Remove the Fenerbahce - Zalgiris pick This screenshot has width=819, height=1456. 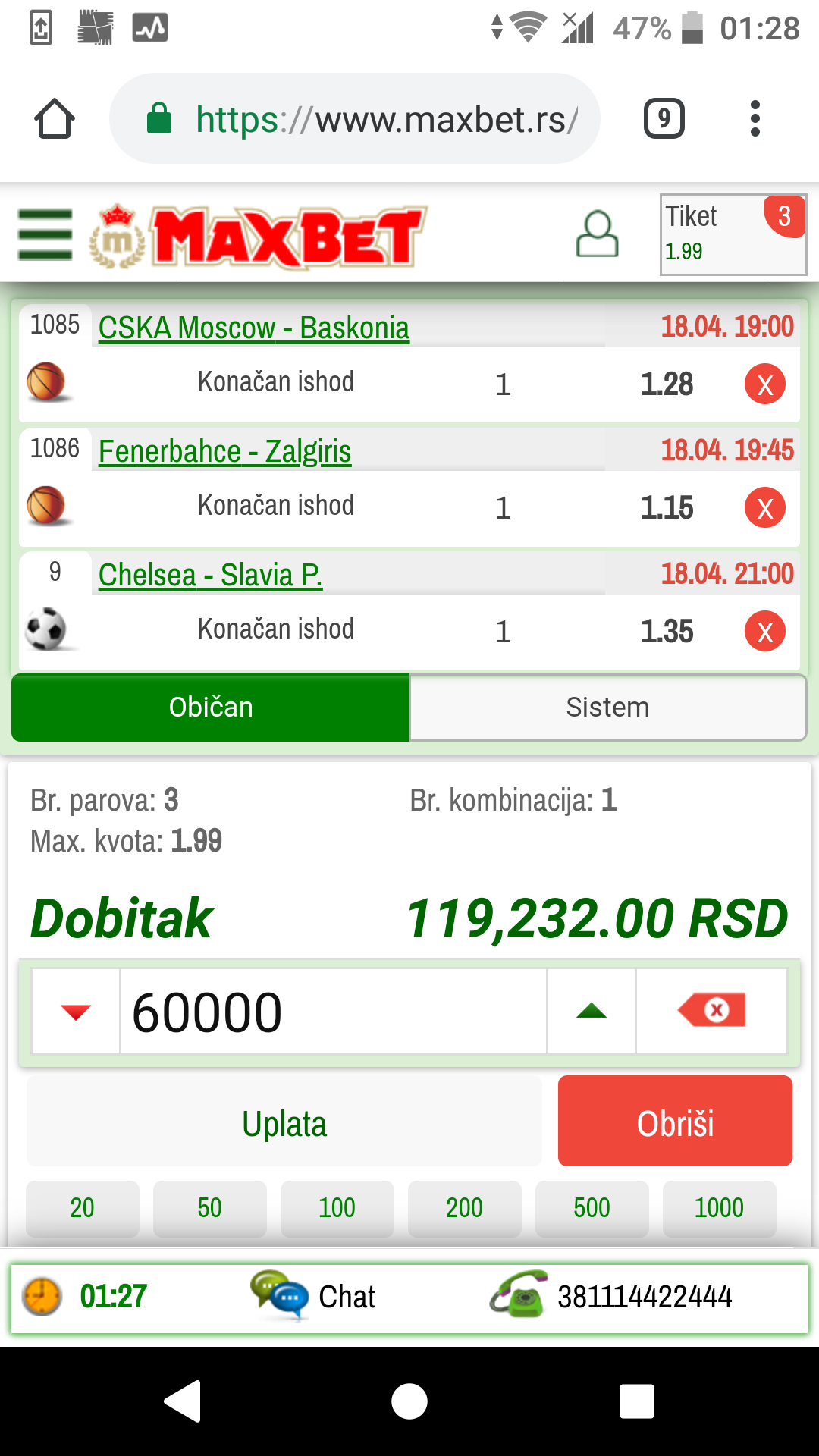click(765, 507)
